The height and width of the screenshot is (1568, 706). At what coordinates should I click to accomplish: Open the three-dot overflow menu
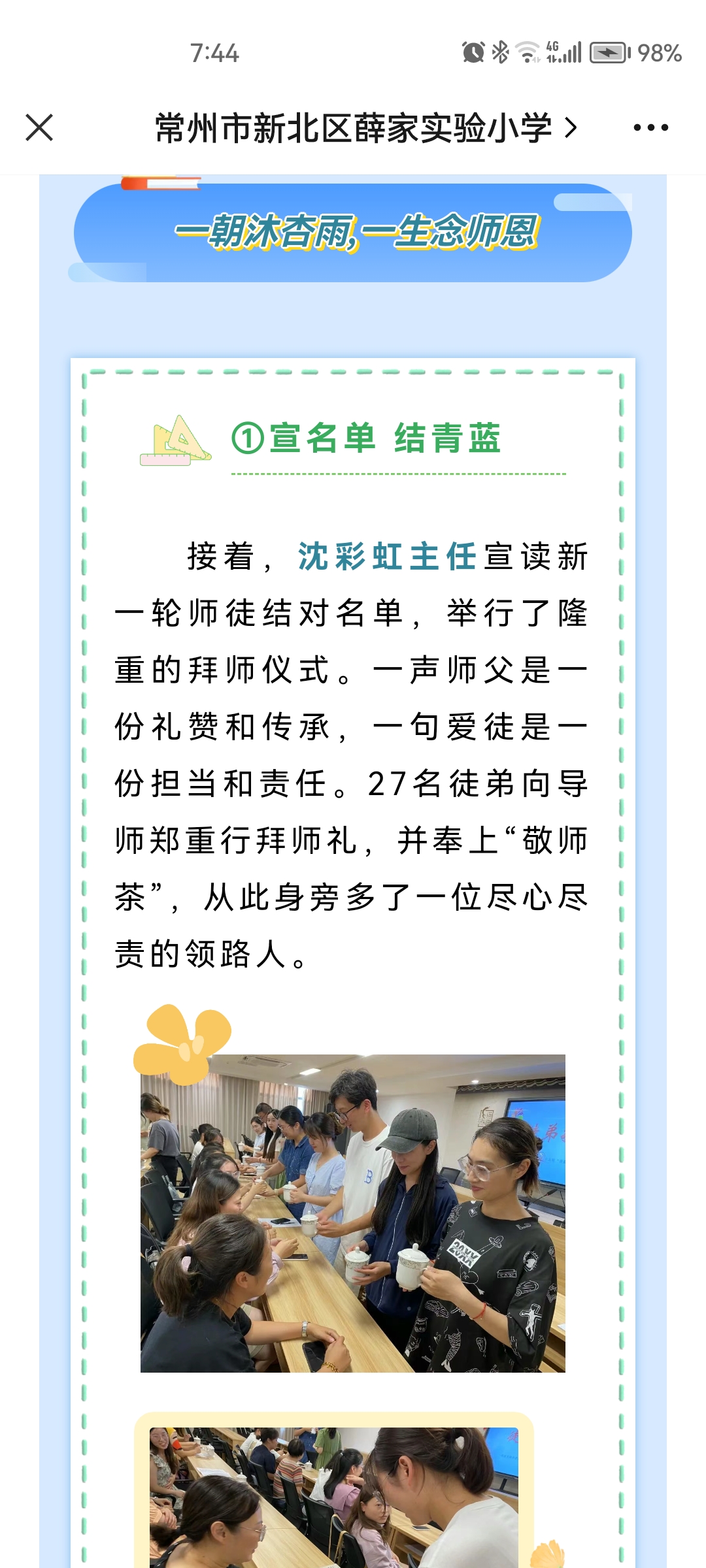[x=650, y=127]
